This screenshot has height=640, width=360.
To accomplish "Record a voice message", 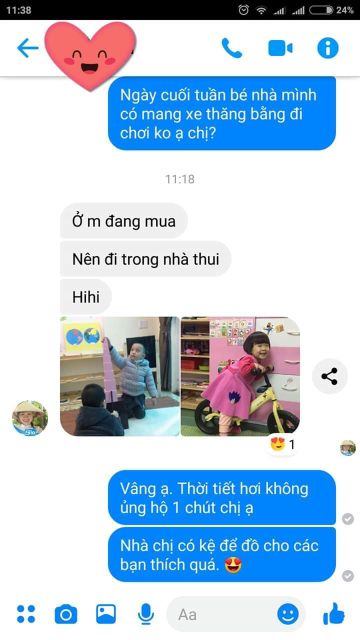I will [x=146, y=614].
